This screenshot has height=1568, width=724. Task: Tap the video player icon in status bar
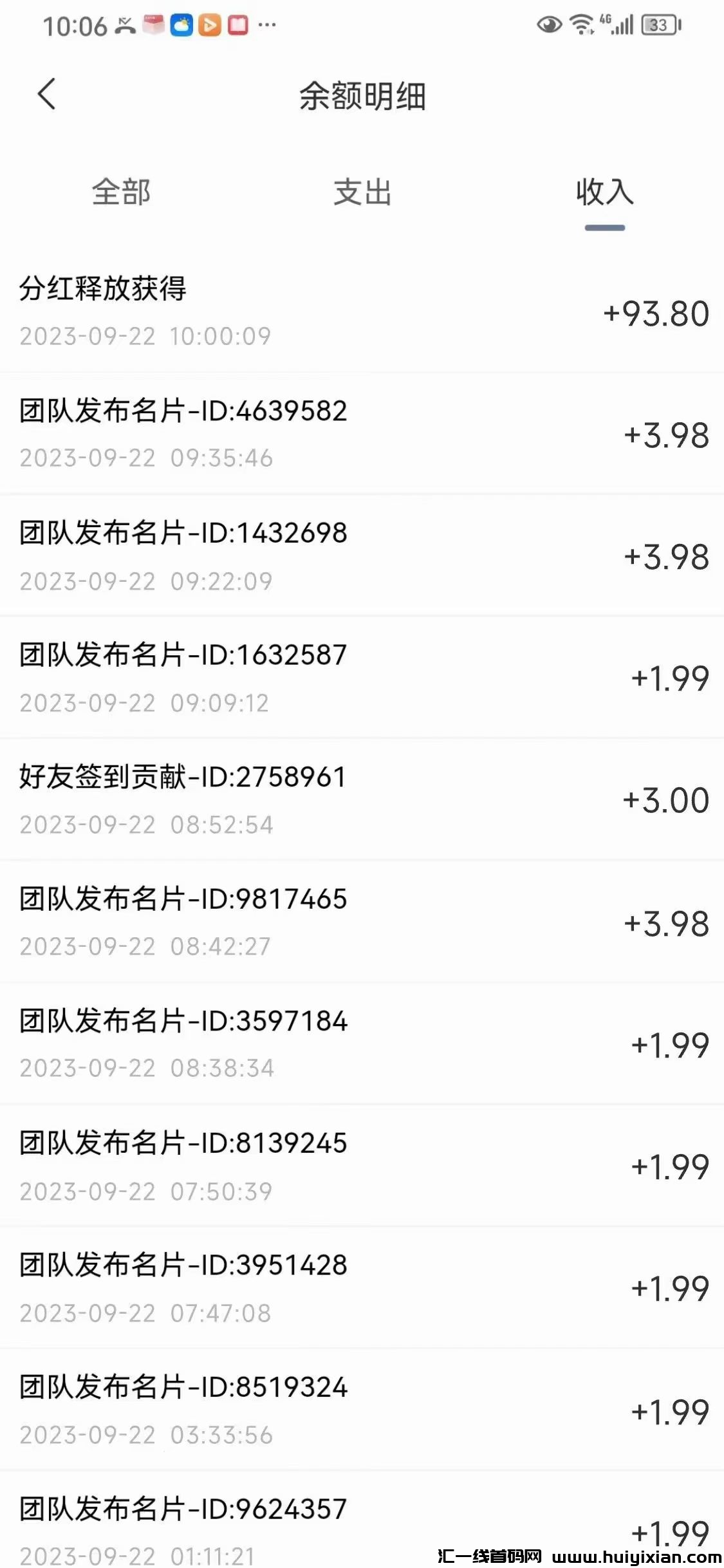(x=209, y=23)
